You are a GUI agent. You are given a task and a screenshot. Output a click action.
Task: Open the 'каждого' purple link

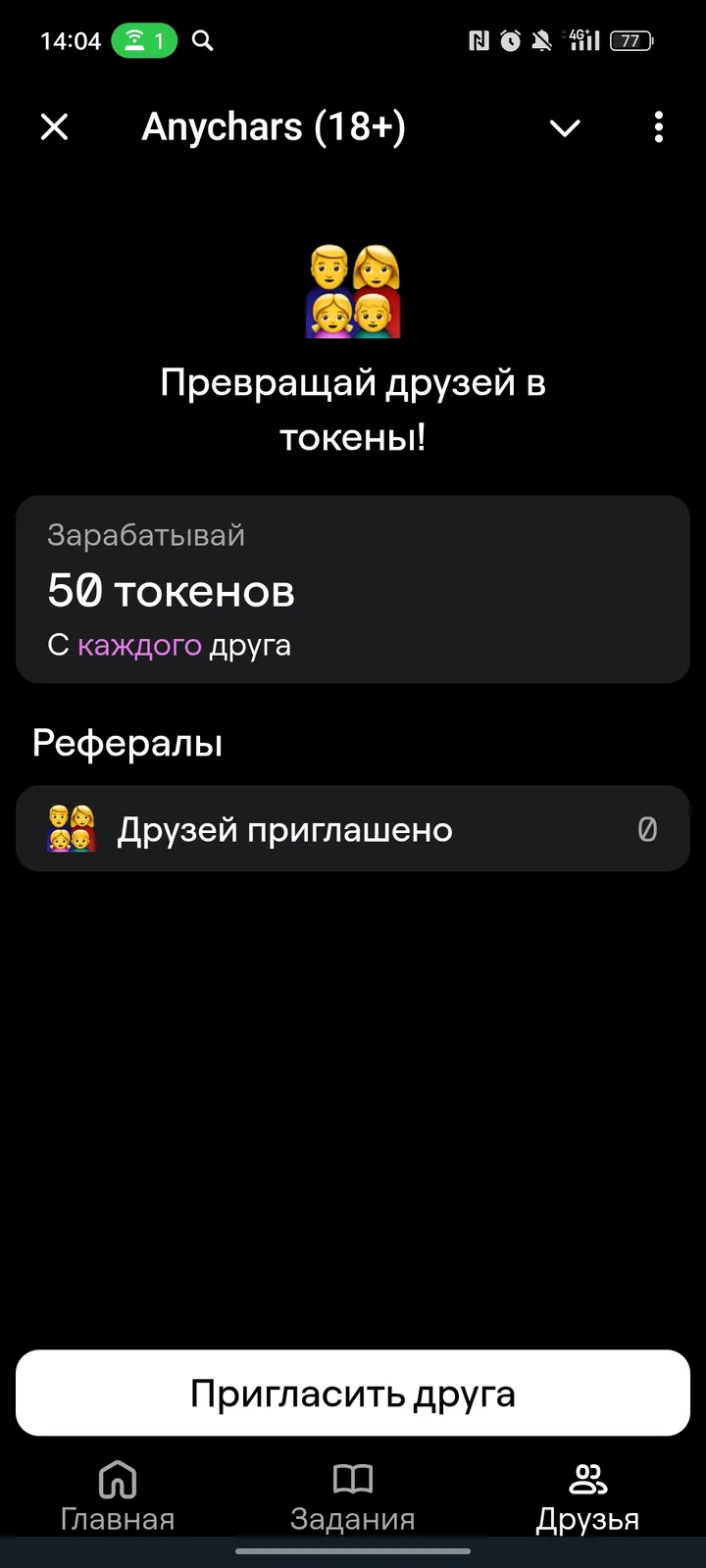click(x=139, y=645)
